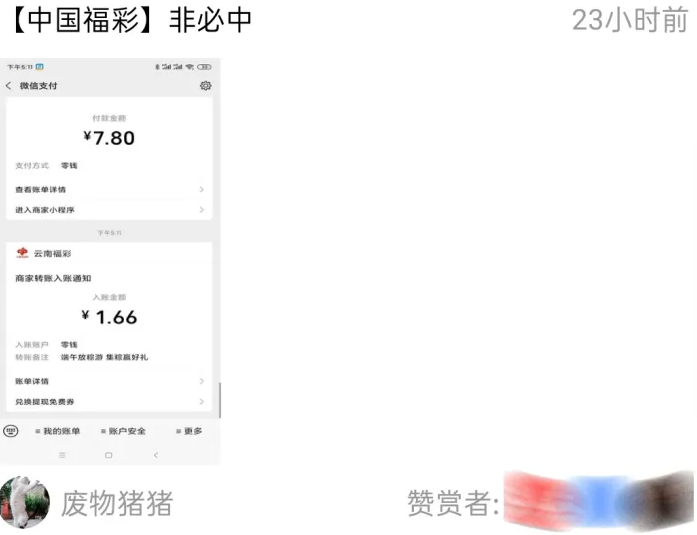The height and width of the screenshot is (535, 697).
Task: Open the post titled 【中国福彩】非必中
Action: tap(128, 20)
